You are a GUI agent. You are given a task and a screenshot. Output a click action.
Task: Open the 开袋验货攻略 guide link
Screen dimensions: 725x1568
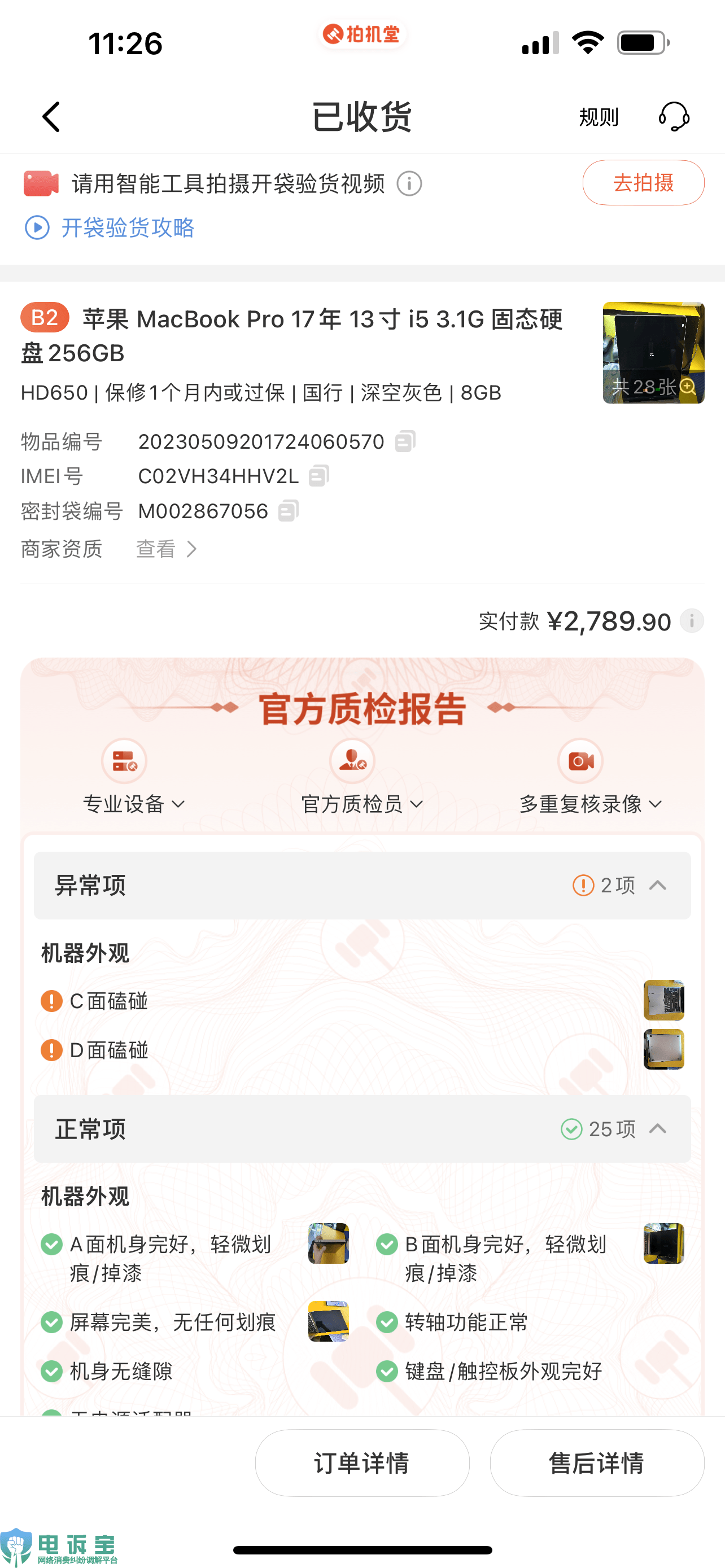tap(127, 227)
